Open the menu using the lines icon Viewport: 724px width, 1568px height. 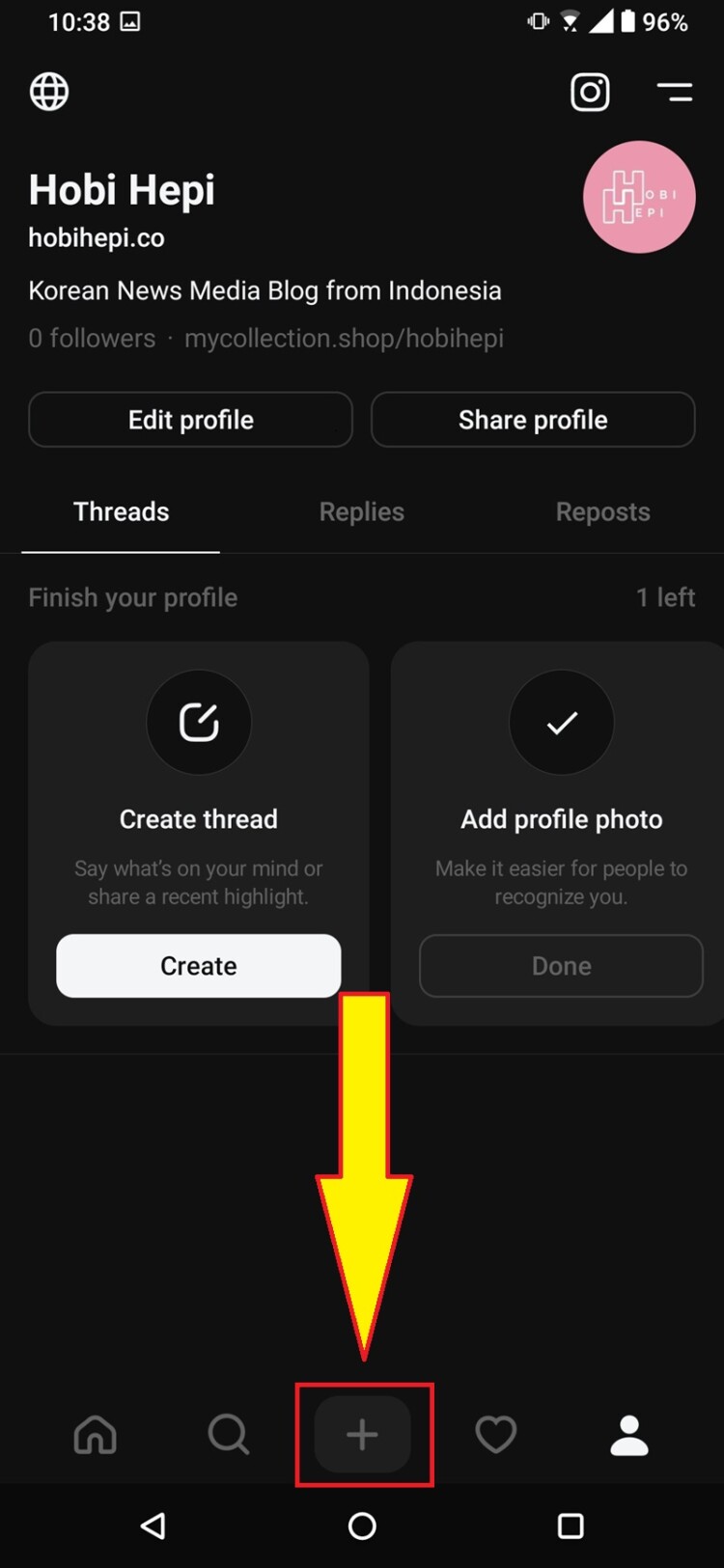(675, 92)
